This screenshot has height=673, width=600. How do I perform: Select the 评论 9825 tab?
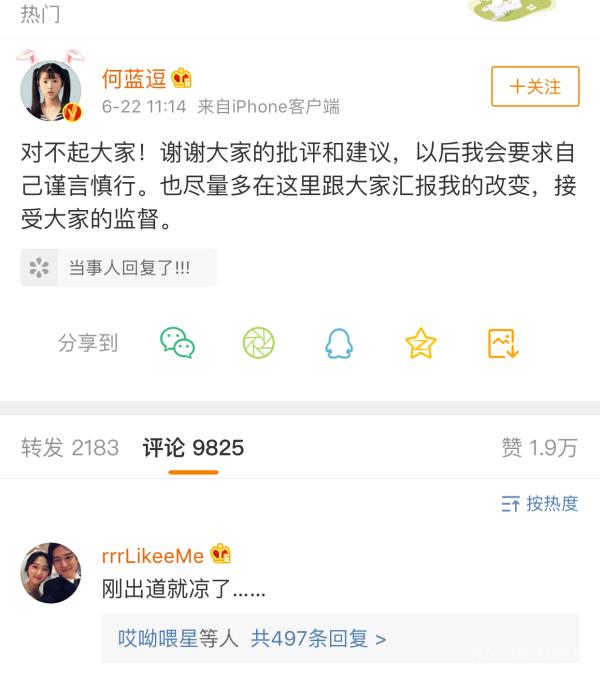(x=193, y=448)
